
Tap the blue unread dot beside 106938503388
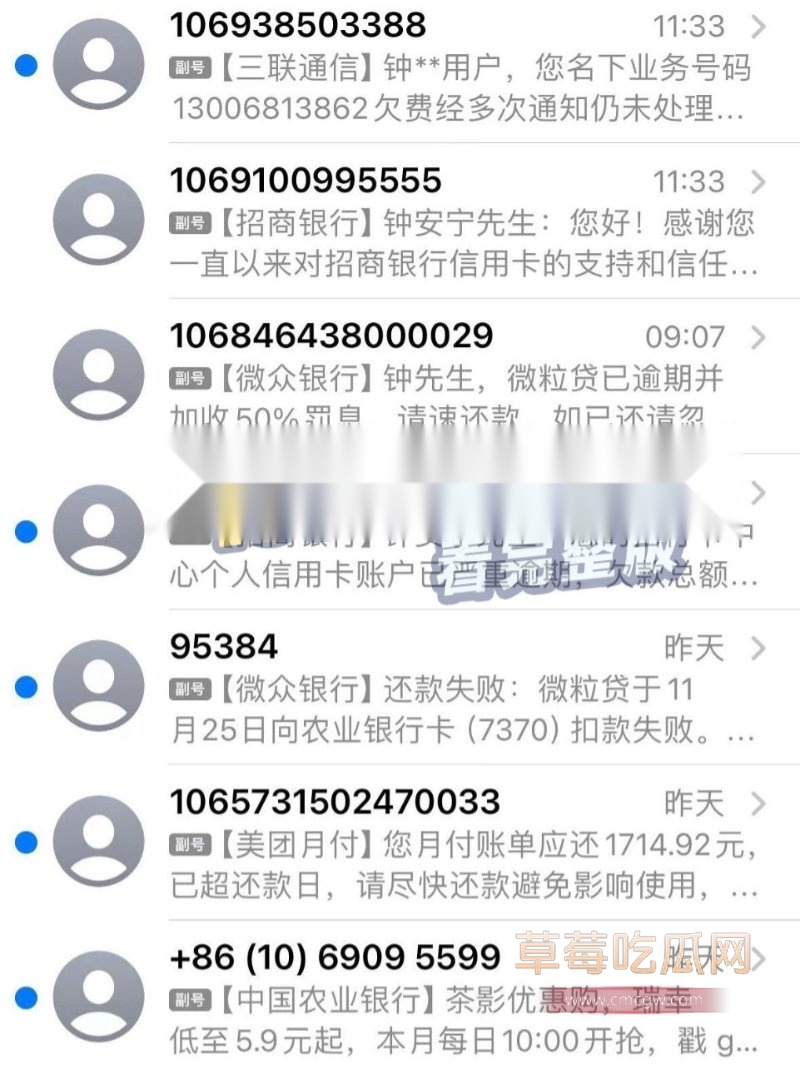(27, 66)
